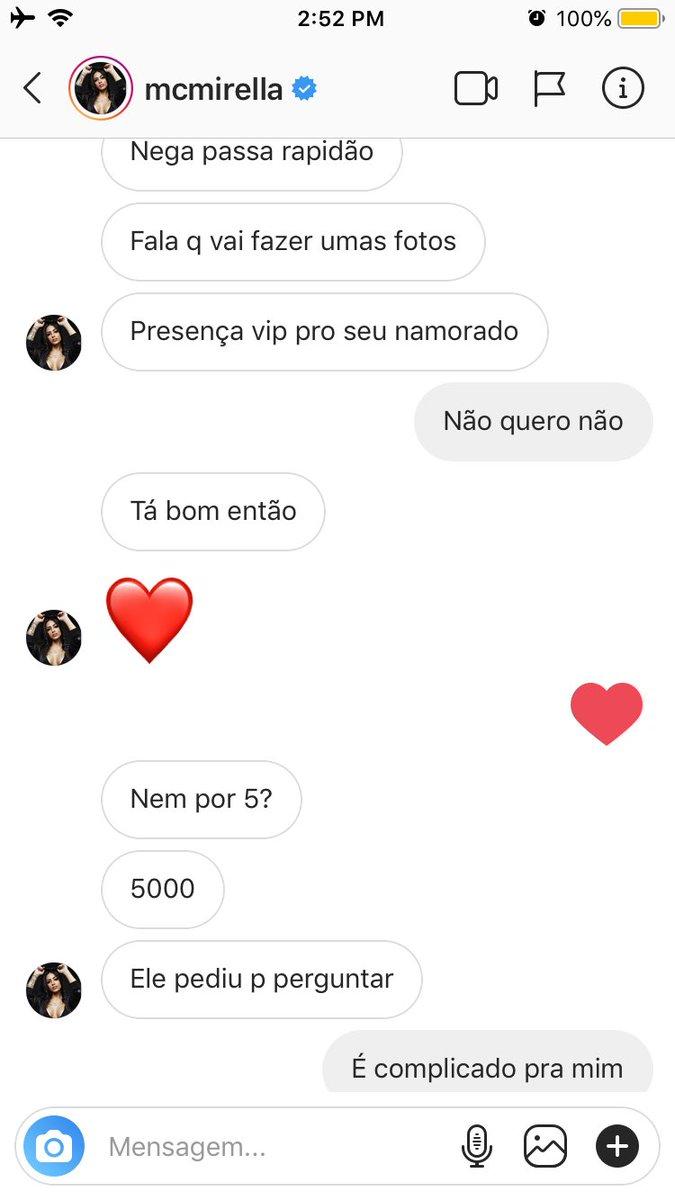Open mcmirella's profile from the header
675x1200 pixels.
[x=212, y=90]
